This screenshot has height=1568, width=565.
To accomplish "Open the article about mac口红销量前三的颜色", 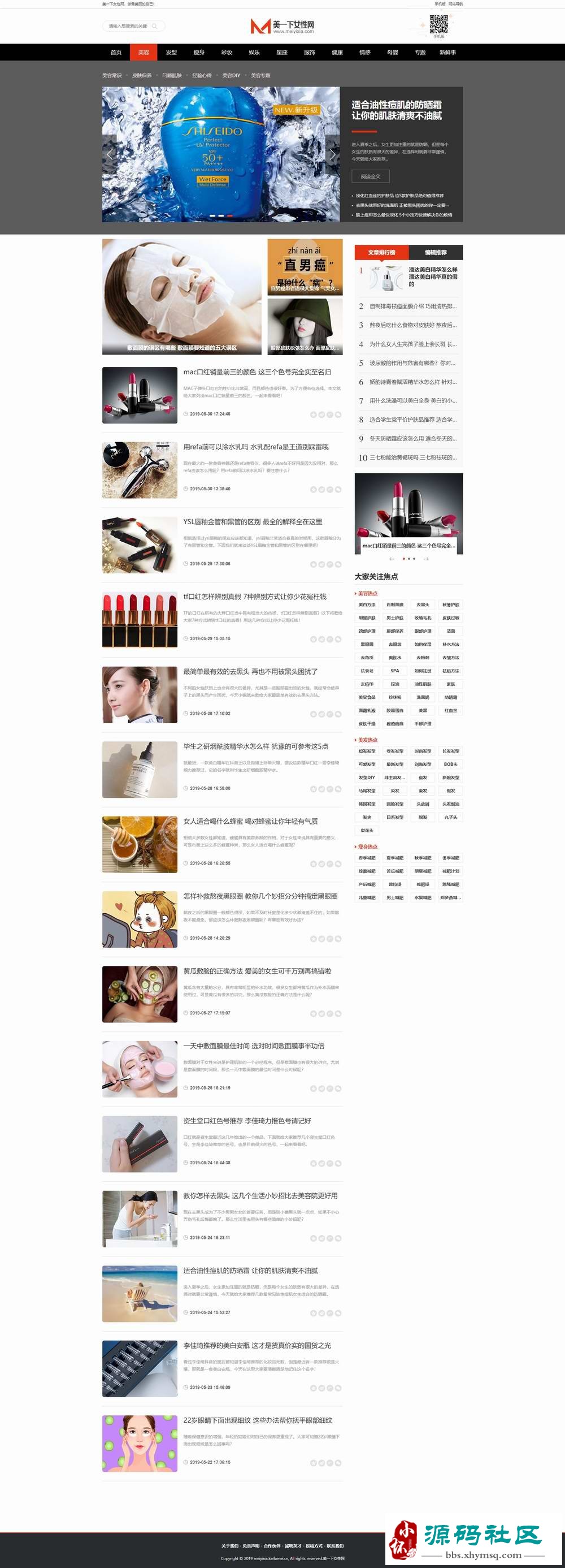I will point(257,372).
